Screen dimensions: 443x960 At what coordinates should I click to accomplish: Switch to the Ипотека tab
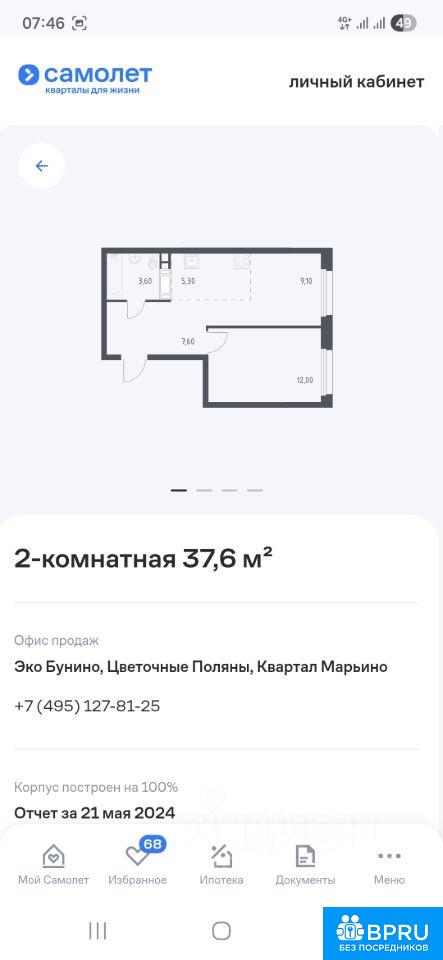222,865
